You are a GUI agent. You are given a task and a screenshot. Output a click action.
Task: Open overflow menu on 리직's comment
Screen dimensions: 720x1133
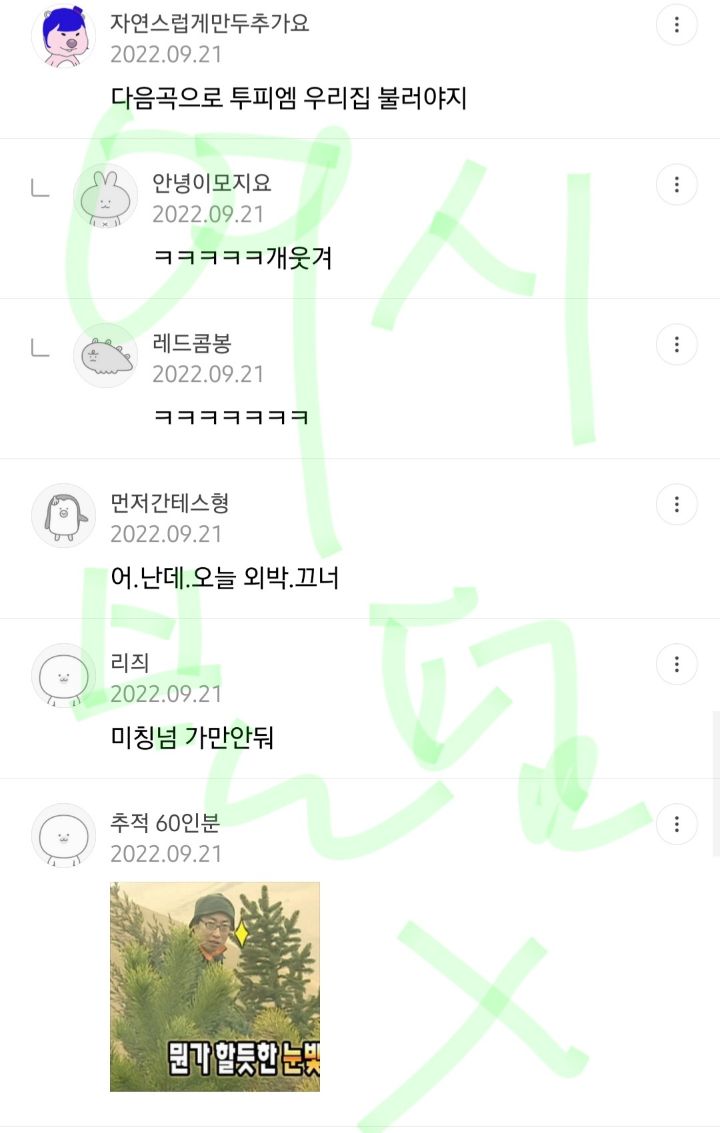pos(677,664)
